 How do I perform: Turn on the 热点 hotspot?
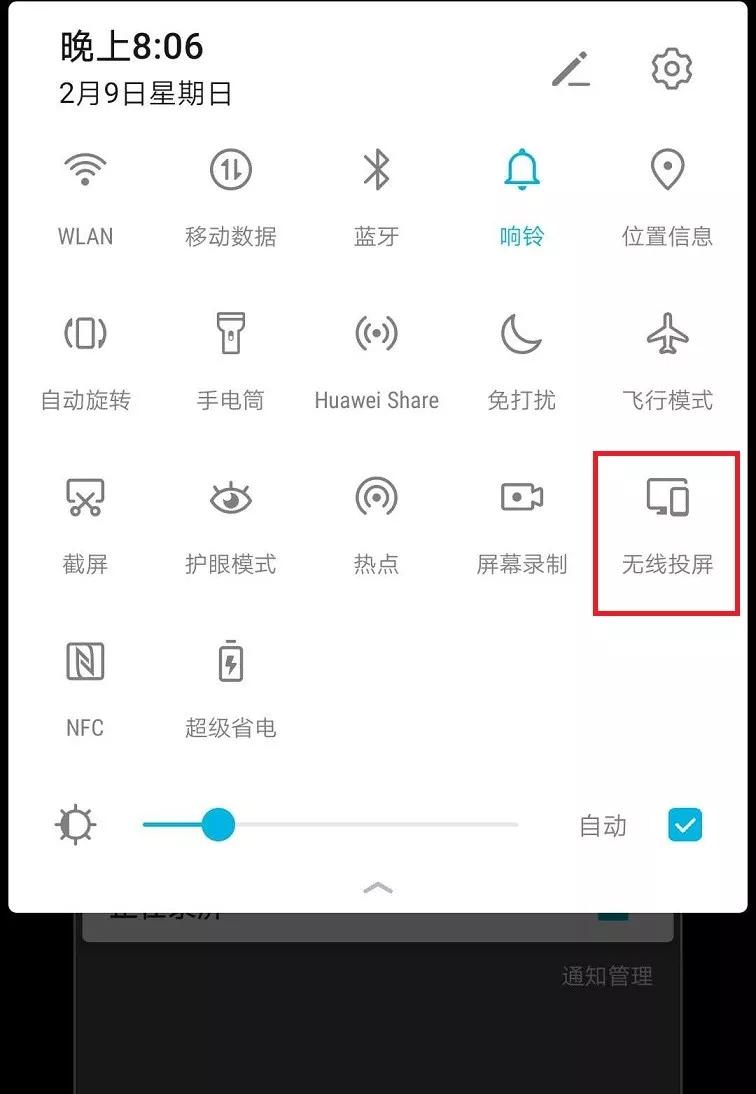coord(376,497)
